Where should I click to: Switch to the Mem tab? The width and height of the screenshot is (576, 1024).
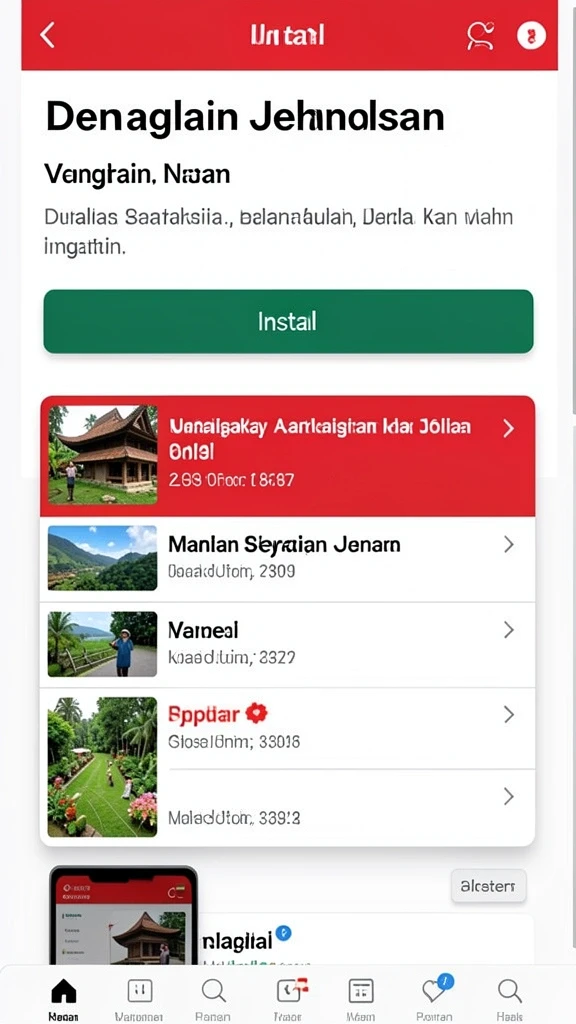click(x=360, y=998)
